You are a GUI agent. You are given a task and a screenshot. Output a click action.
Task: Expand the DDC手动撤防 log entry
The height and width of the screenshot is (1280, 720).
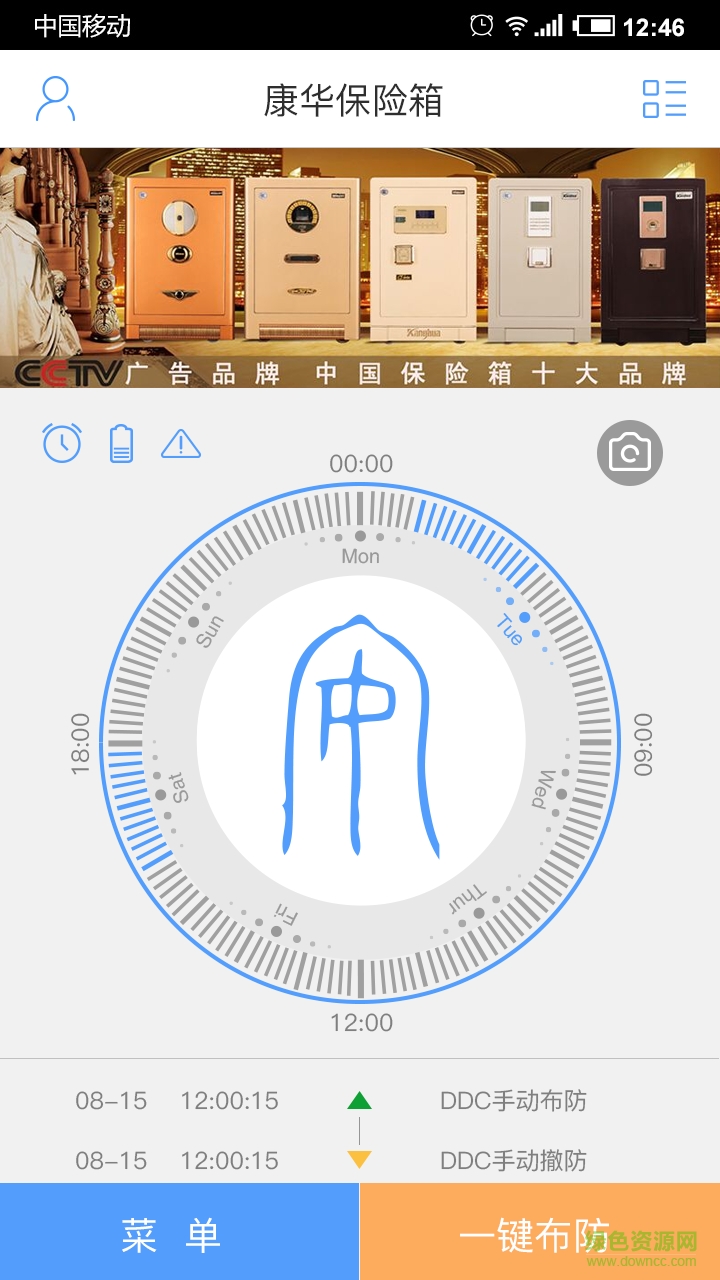point(512,1160)
